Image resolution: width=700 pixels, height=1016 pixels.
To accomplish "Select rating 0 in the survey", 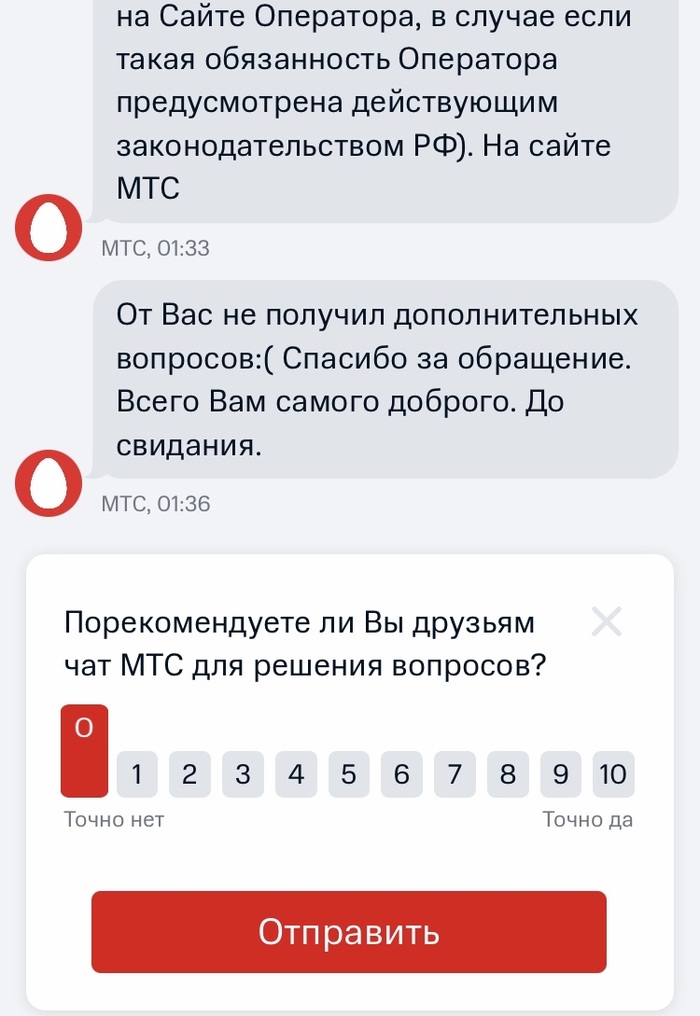I will (x=85, y=750).
